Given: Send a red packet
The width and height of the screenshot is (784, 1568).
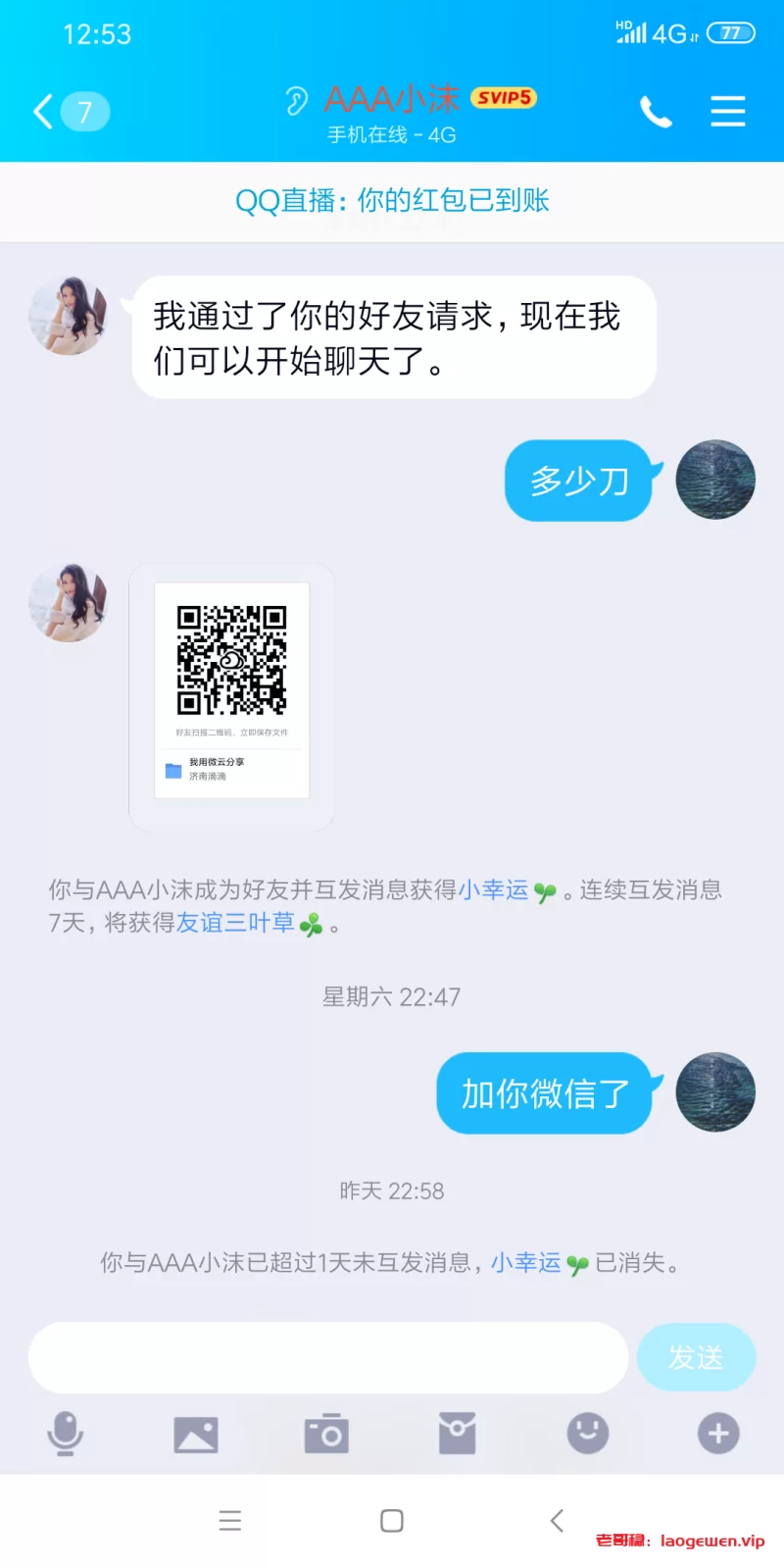Looking at the screenshot, I should [x=457, y=1434].
